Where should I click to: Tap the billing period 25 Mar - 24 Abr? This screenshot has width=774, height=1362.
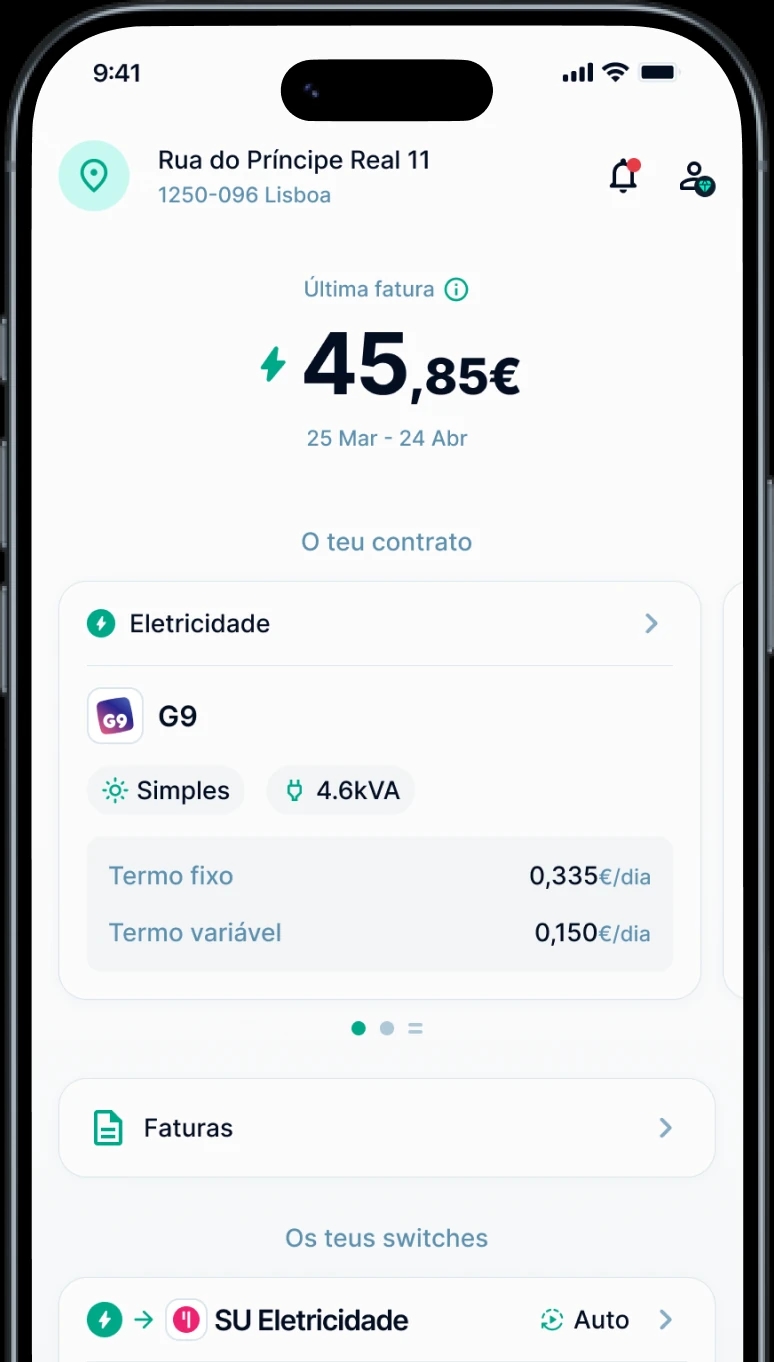(x=387, y=438)
